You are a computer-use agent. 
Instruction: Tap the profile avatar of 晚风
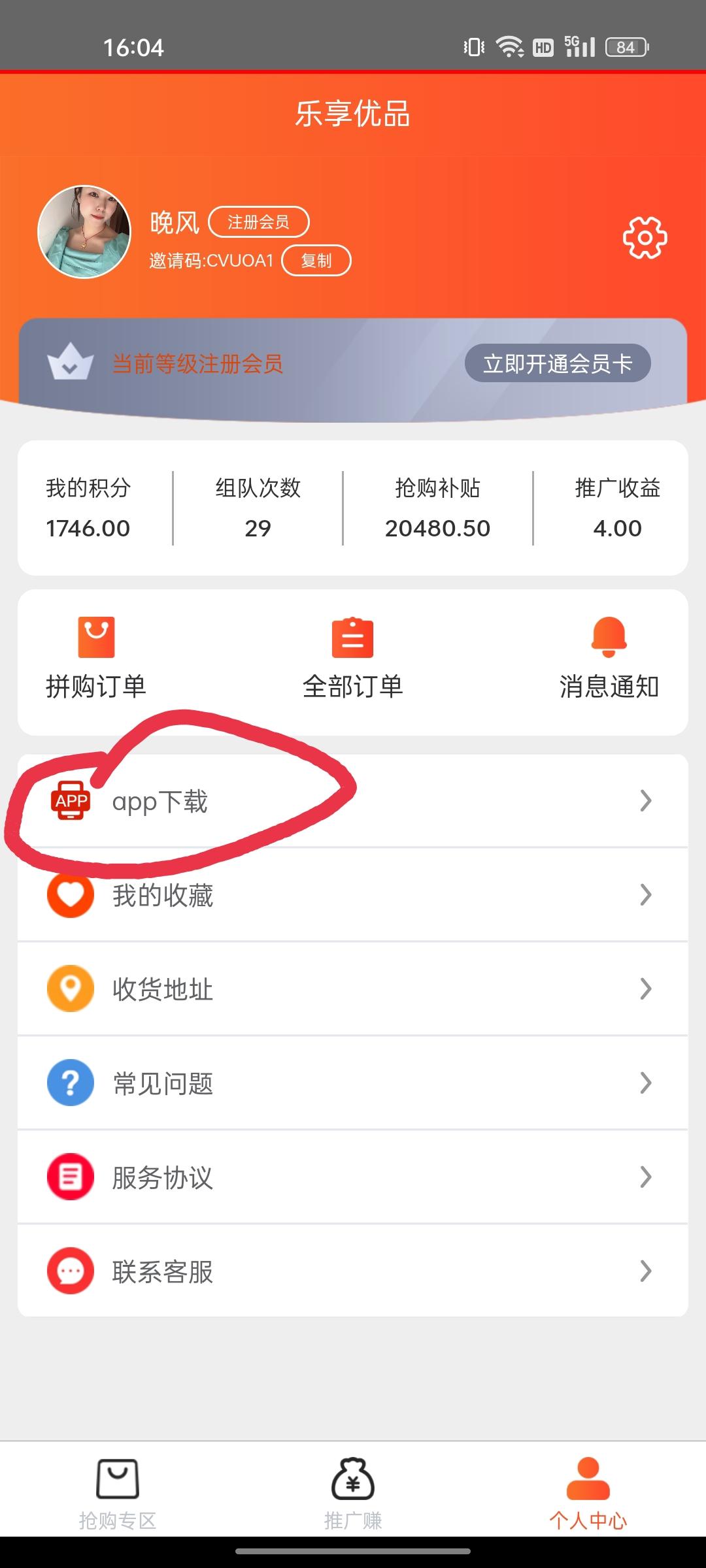84,232
